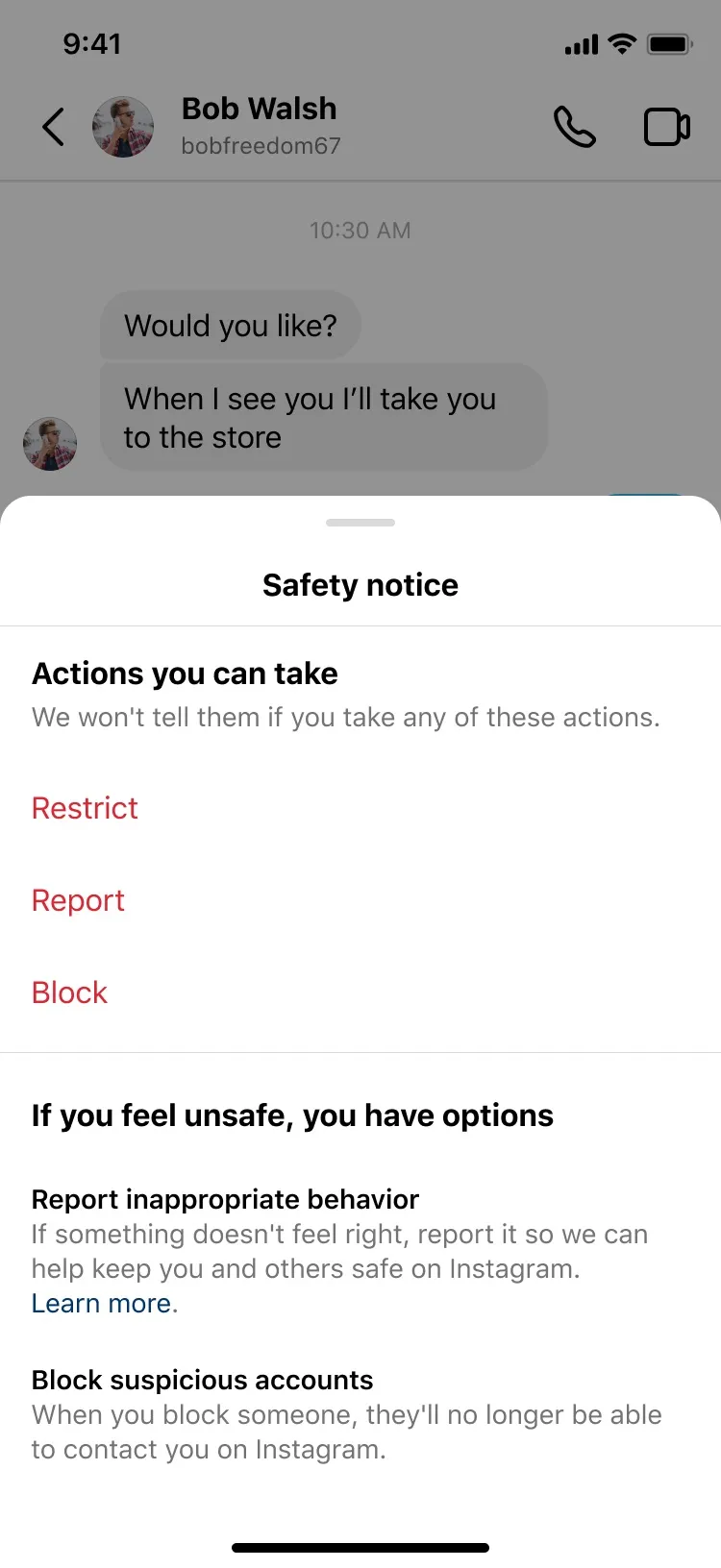Start a voice call with Bob Walsh
This screenshot has height=1568, width=721.
[x=575, y=127]
